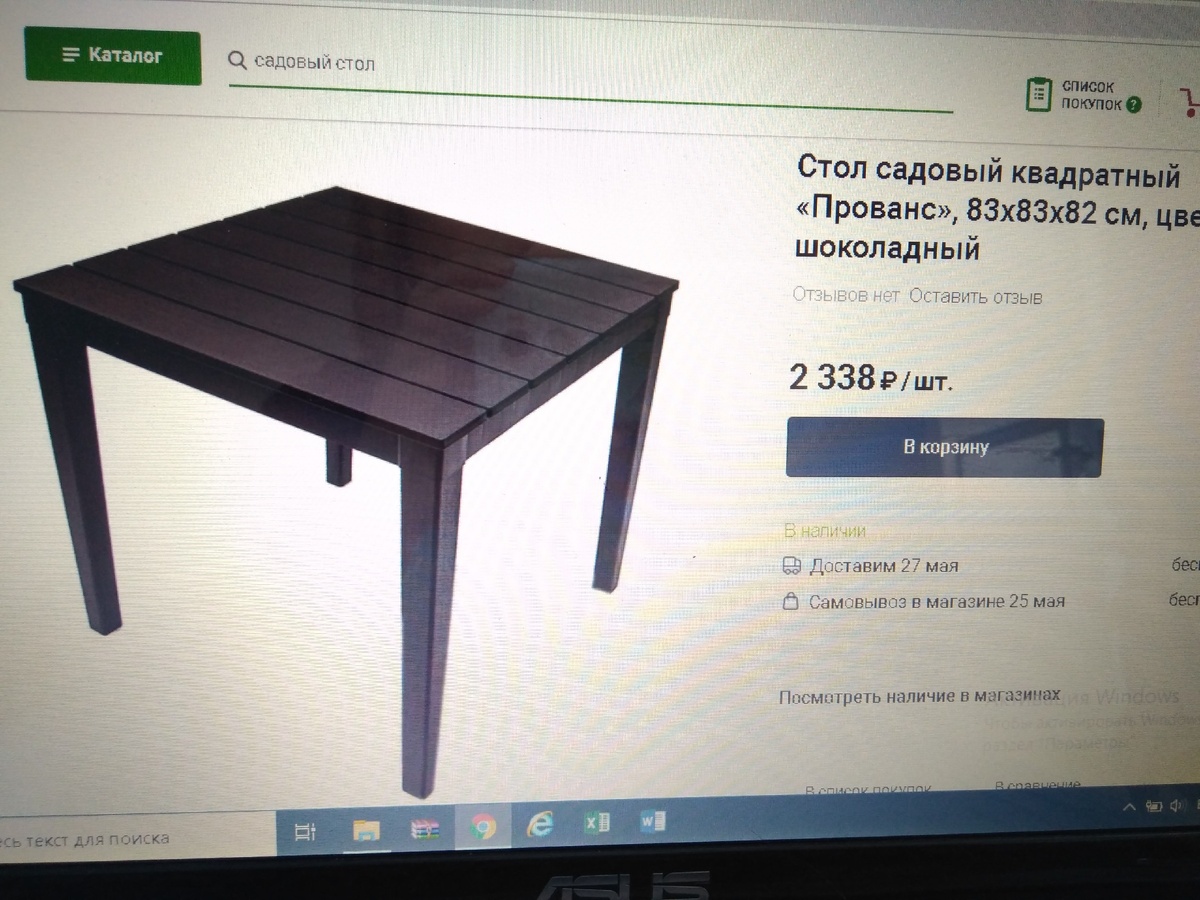Add the table with В корзину

tap(944, 447)
